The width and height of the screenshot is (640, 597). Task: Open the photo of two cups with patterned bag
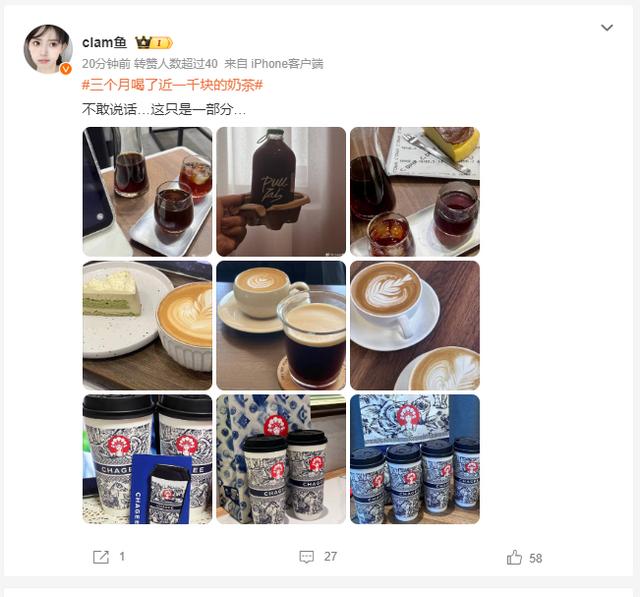click(x=281, y=459)
